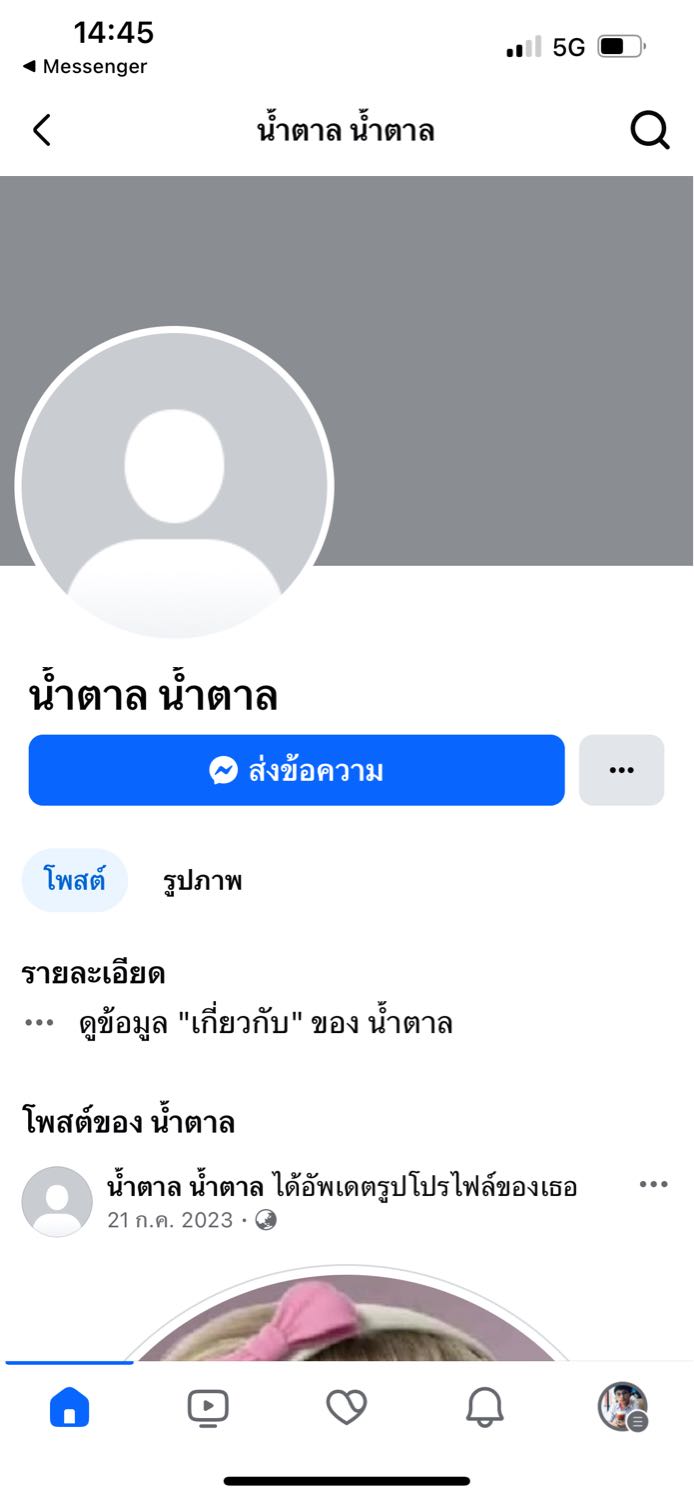
Task: Tap the ส่งข้อความ message button
Action: (296, 770)
